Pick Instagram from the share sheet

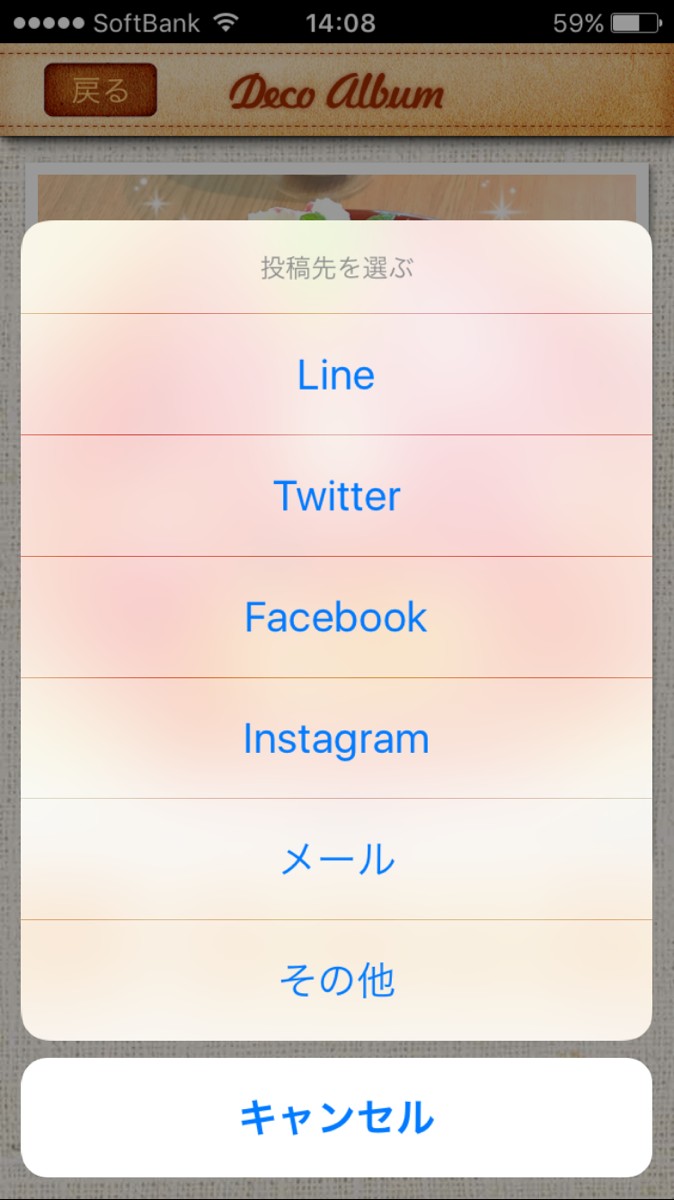pyautogui.click(x=336, y=738)
